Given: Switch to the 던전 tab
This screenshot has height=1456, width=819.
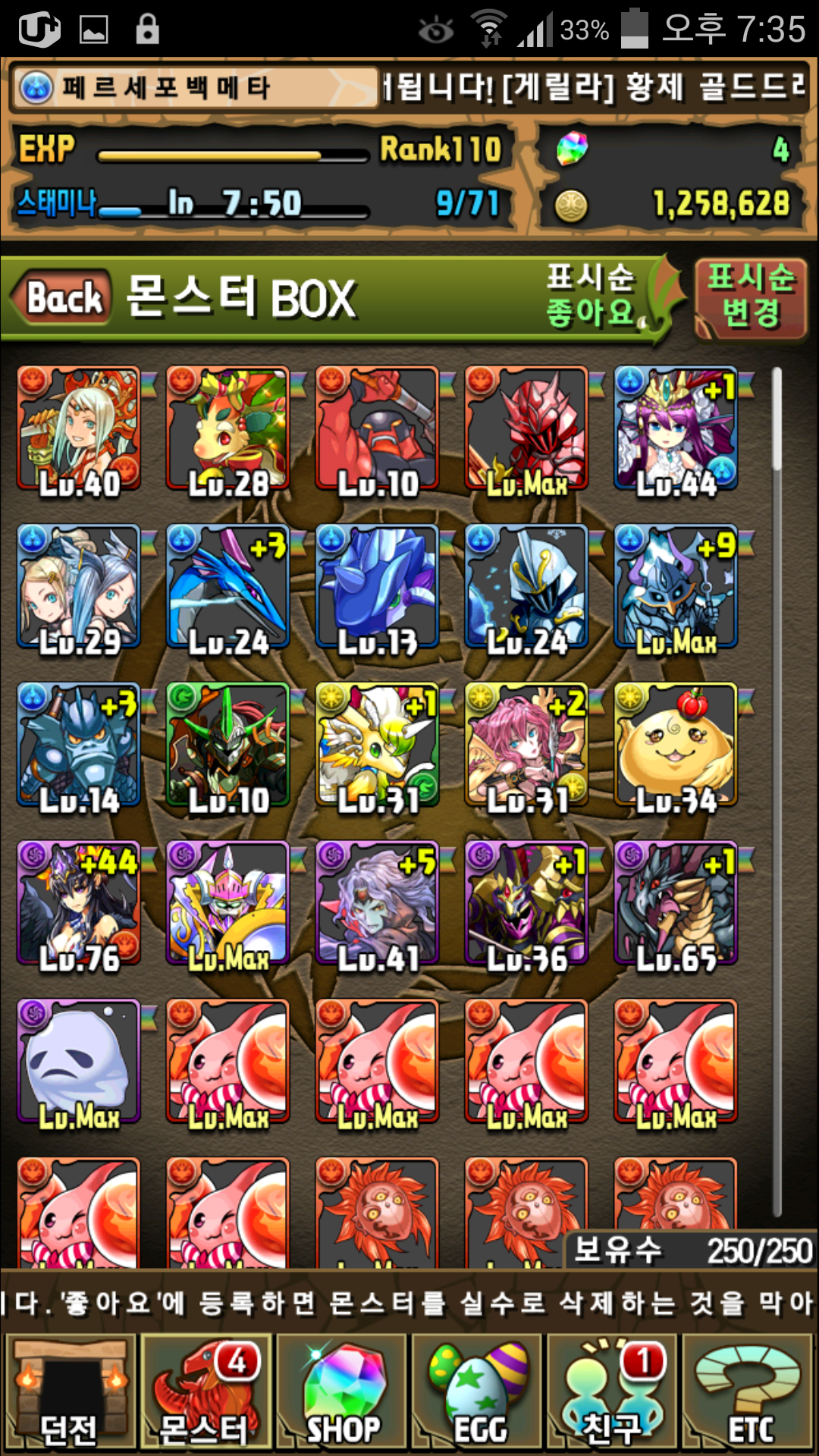Looking at the screenshot, I should tap(70, 1392).
